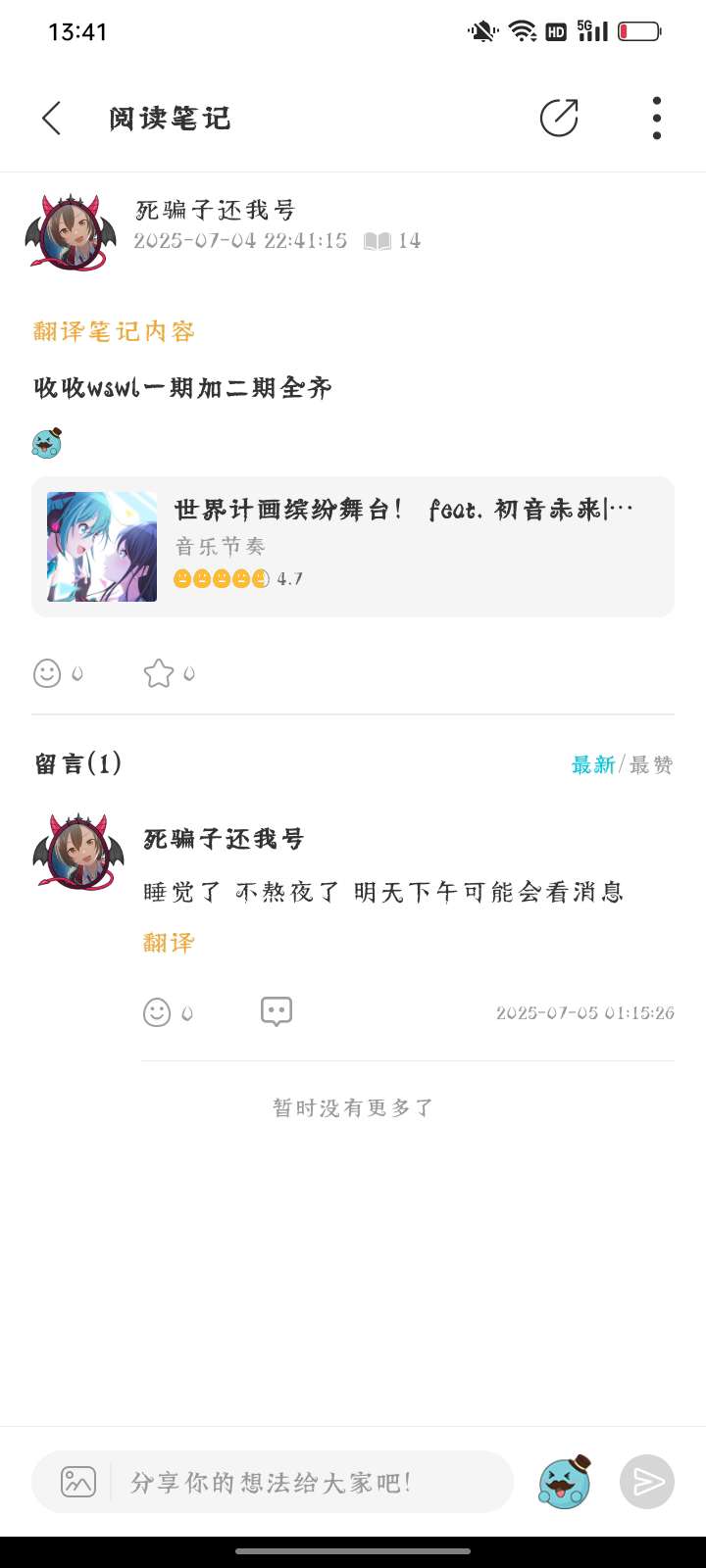Reply to the comment via speech bubble icon
The height and width of the screenshot is (1568, 706).
(277, 1011)
